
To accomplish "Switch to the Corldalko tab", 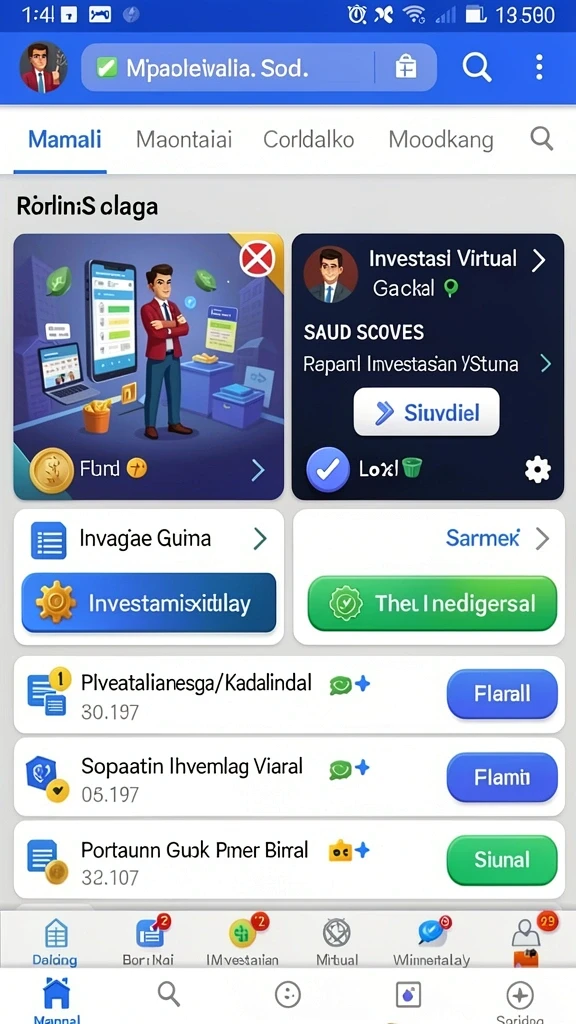I will [x=308, y=139].
